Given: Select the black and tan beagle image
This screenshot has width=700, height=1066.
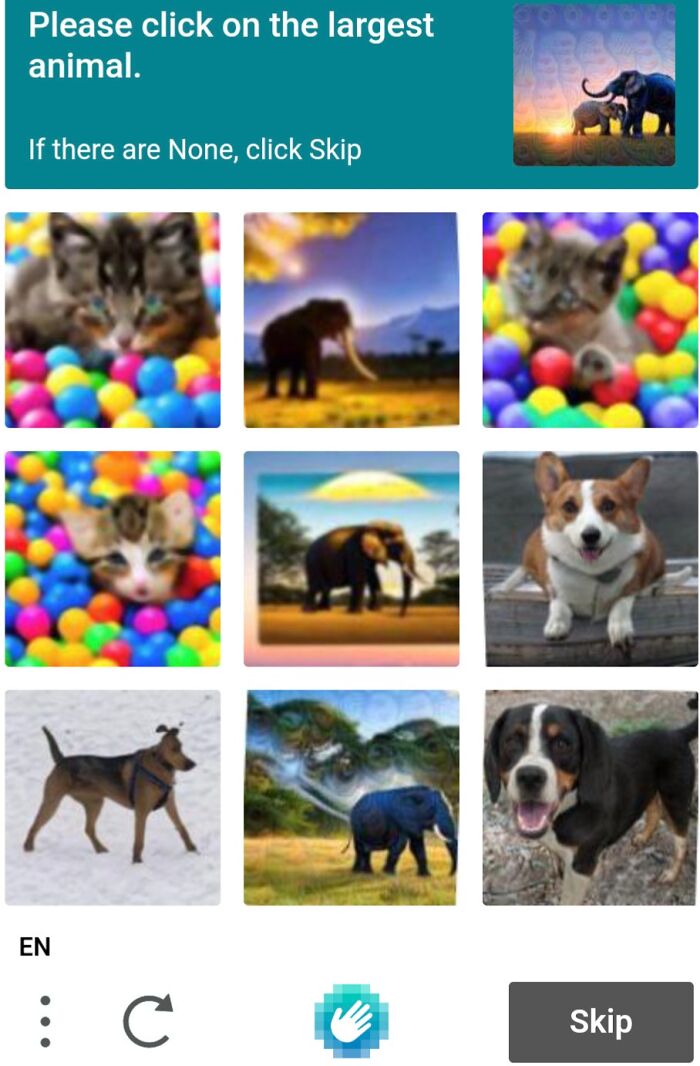Looking at the screenshot, I should (590, 797).
